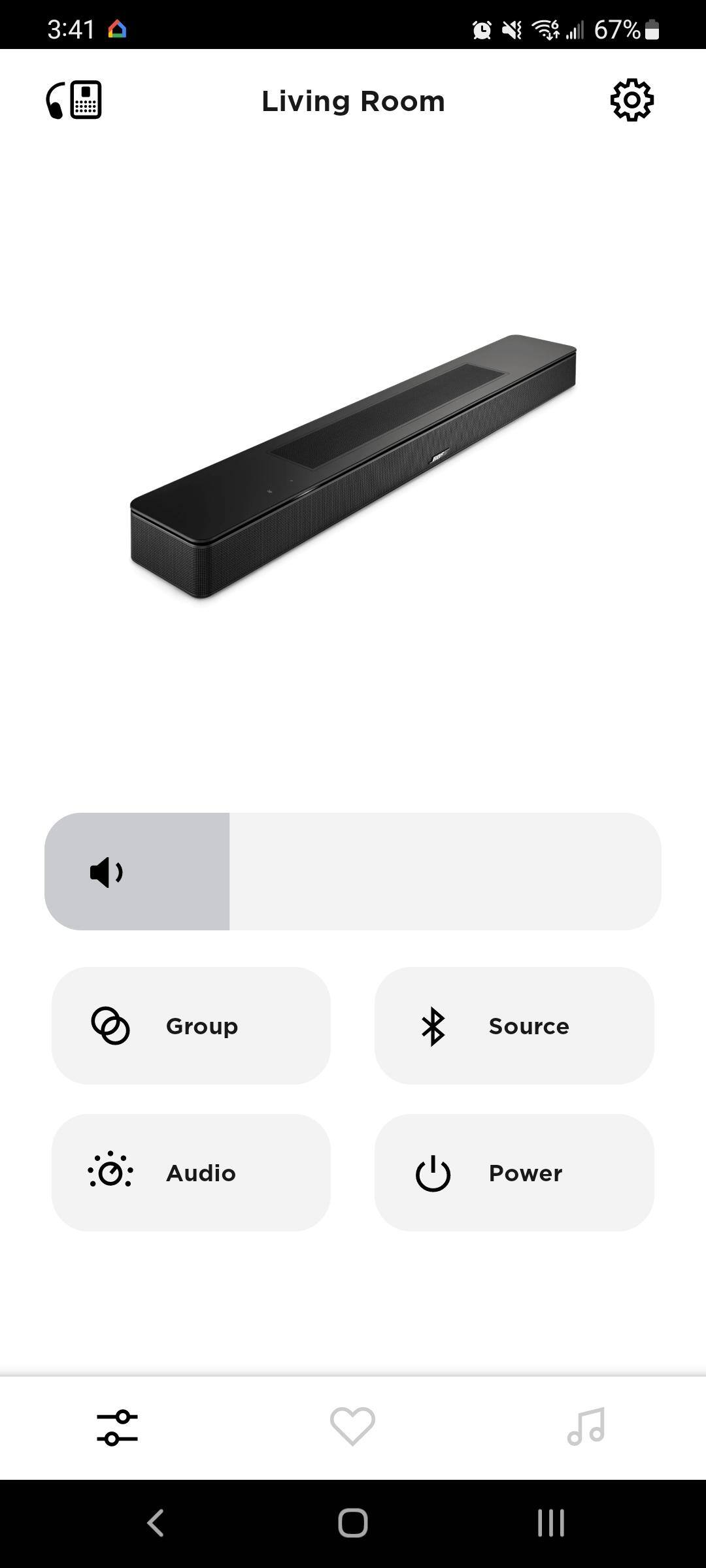Open the Source selection
706x1568 pixels.
(514, 1026)
